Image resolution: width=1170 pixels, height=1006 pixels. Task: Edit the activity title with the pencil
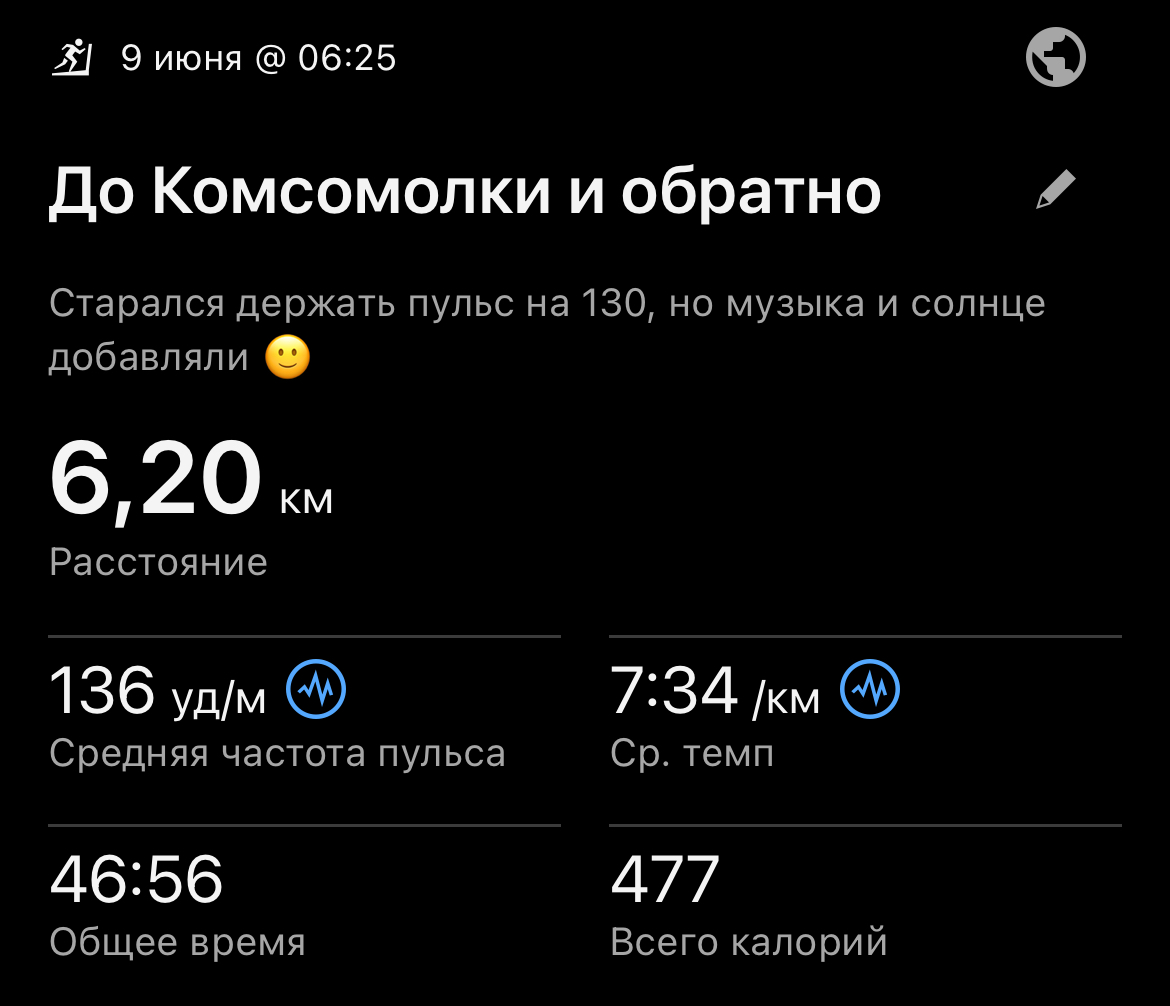point(1056,190)
